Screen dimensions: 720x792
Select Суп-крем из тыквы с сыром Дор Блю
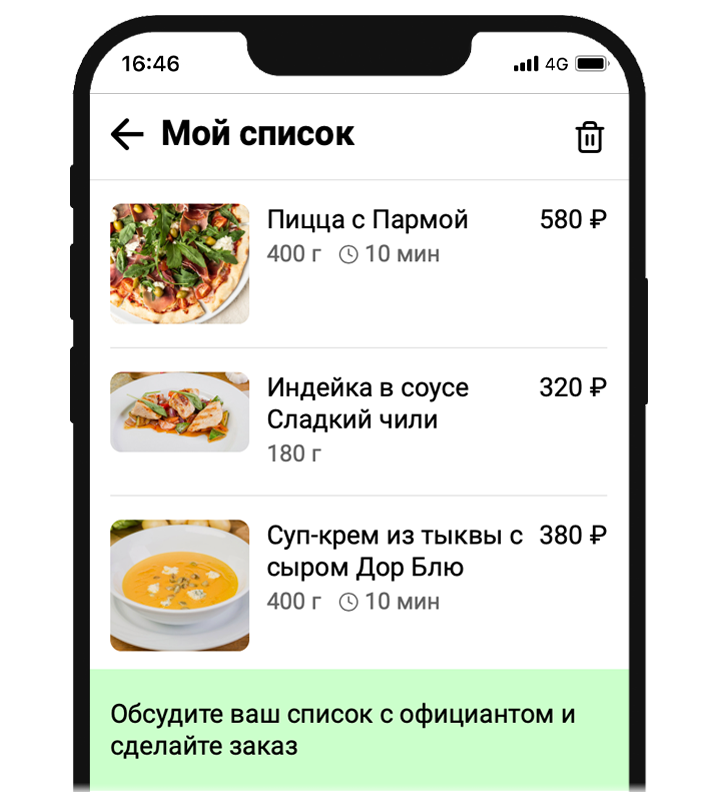394,551
